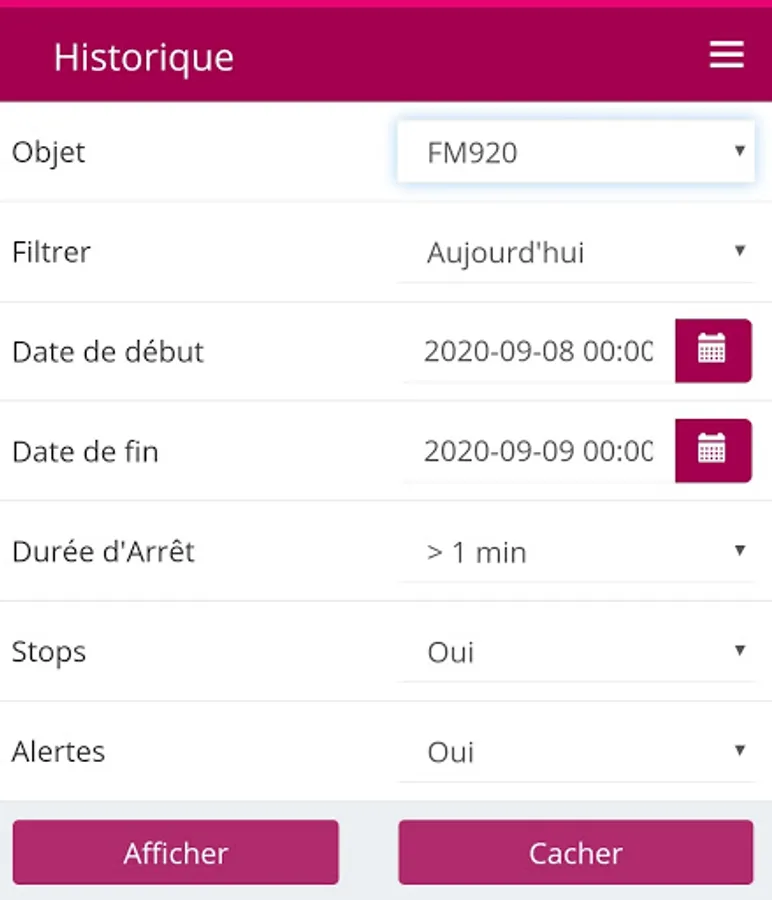Open calendar picker for Date de début

point(713,351)
